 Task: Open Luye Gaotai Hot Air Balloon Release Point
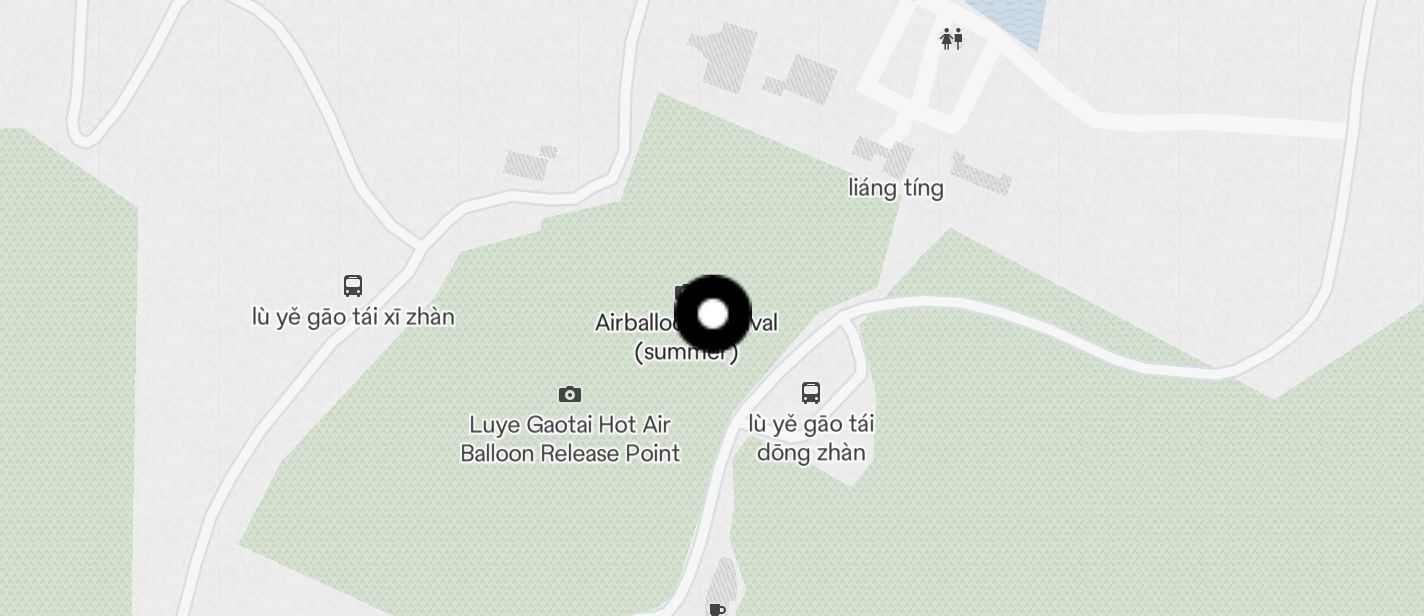[x=570, y=395]
